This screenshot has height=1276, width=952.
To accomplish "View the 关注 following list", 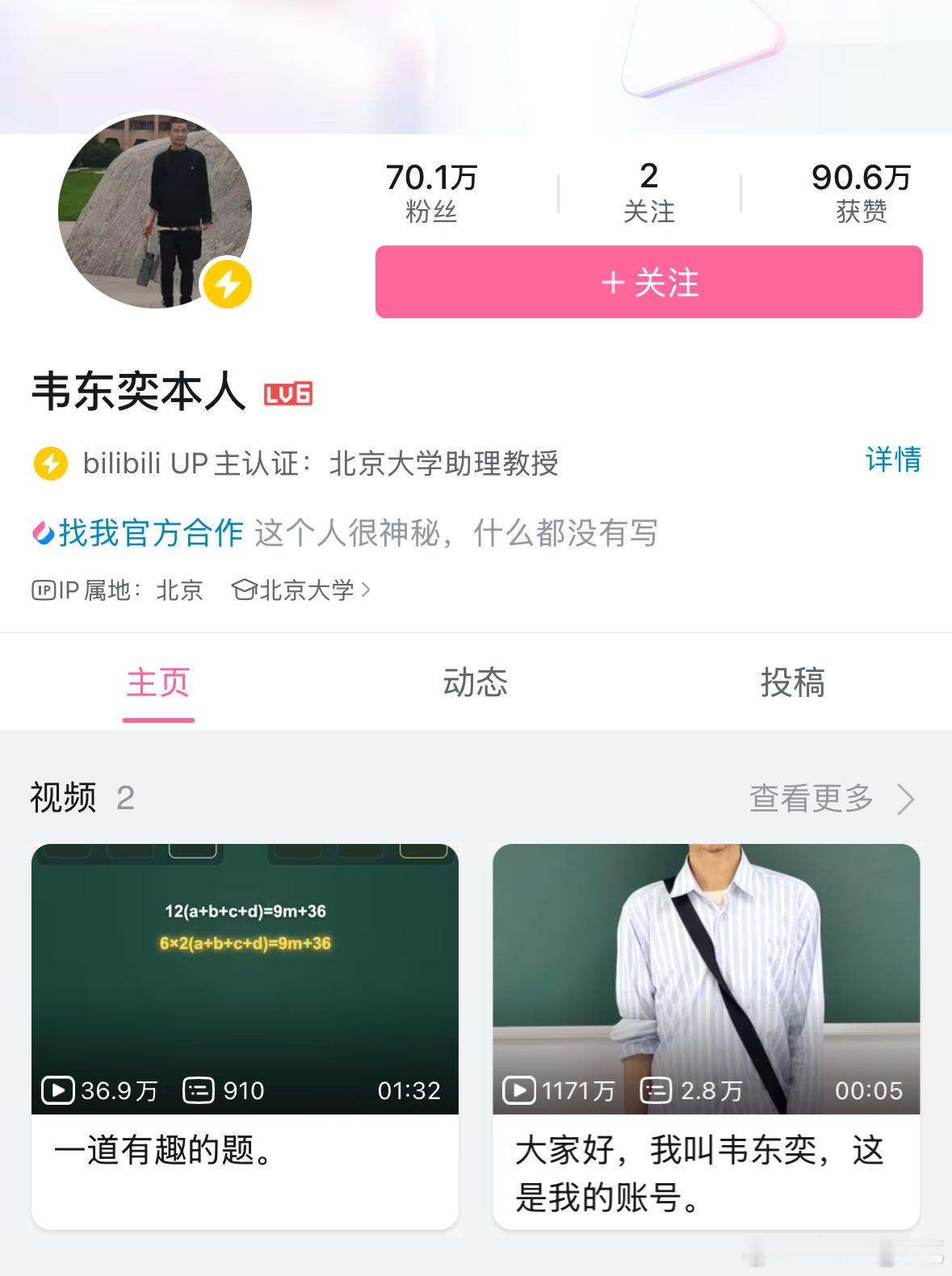I will (x=648, y=193).
